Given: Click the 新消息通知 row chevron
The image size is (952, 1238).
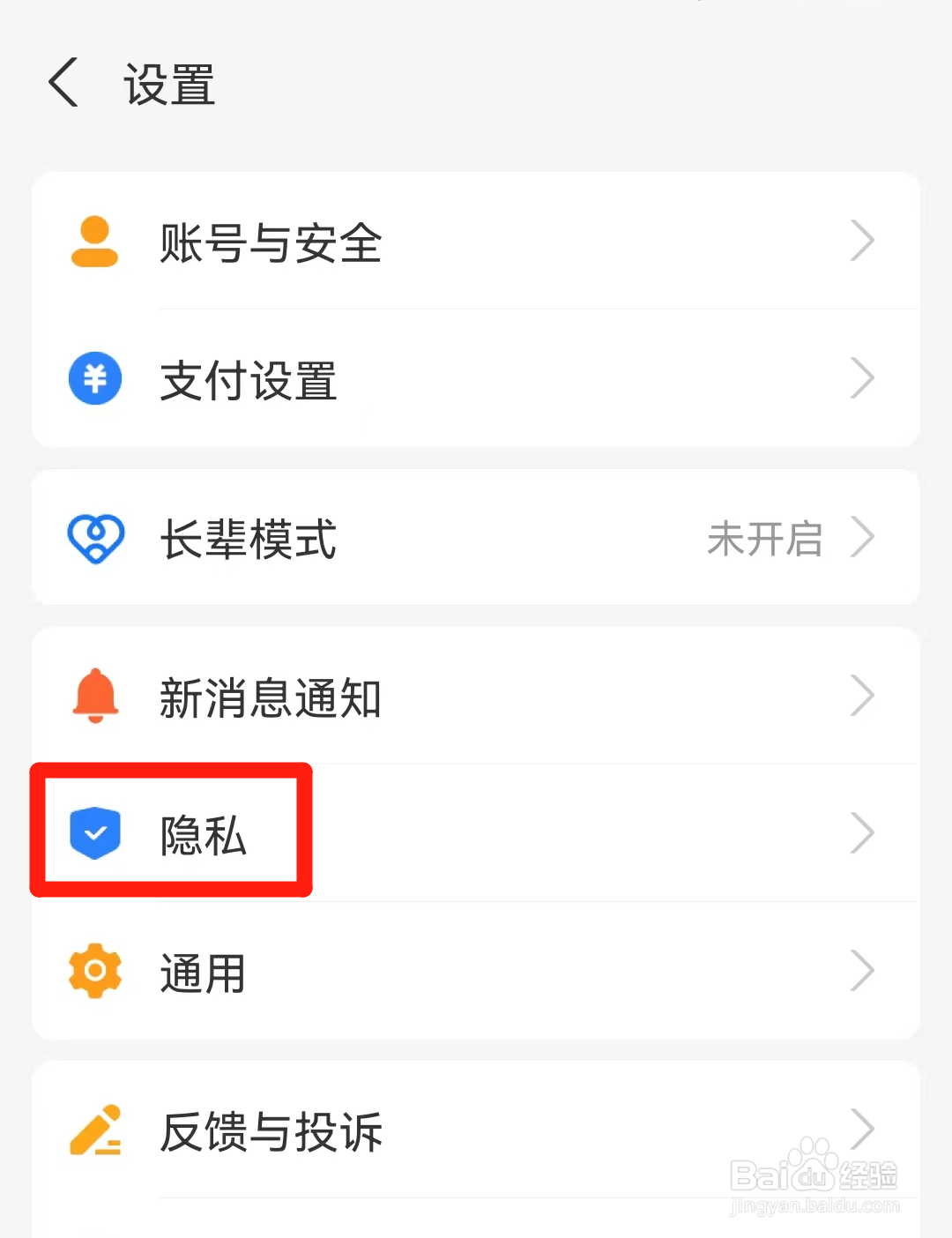Looking at the screenshot, I should [863, 696].
